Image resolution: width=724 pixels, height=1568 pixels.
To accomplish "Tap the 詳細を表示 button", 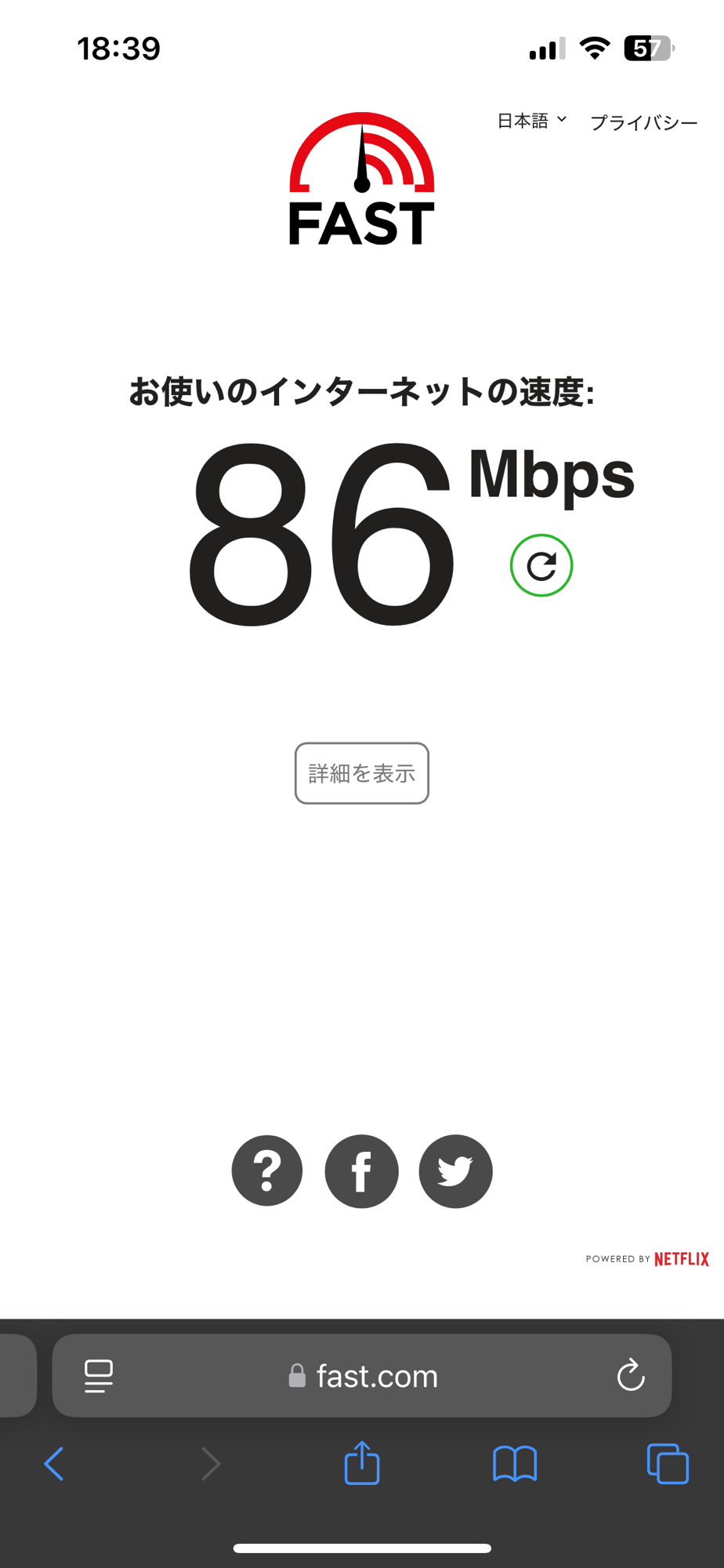I will point(362,773).
